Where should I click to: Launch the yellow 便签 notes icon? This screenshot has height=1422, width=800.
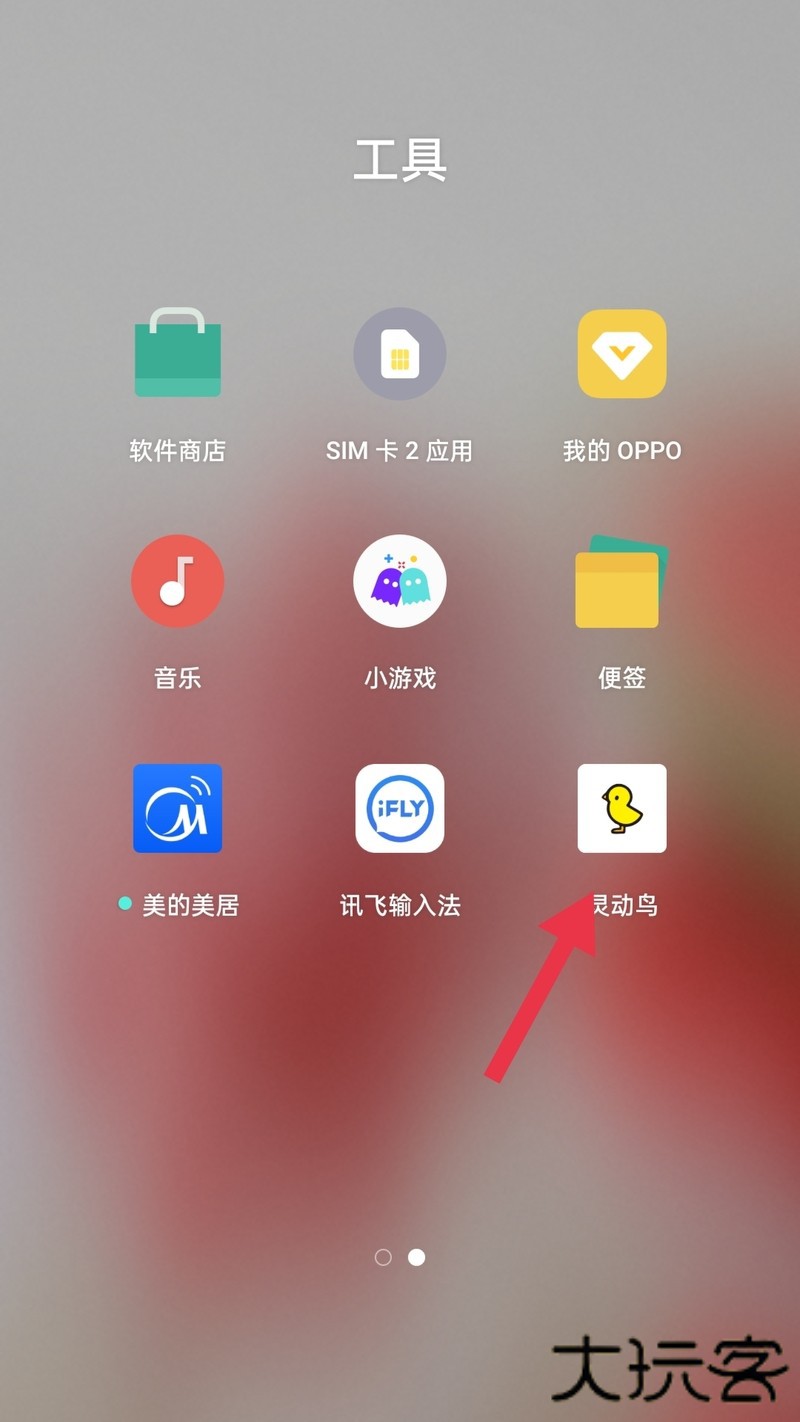(622, 581)
